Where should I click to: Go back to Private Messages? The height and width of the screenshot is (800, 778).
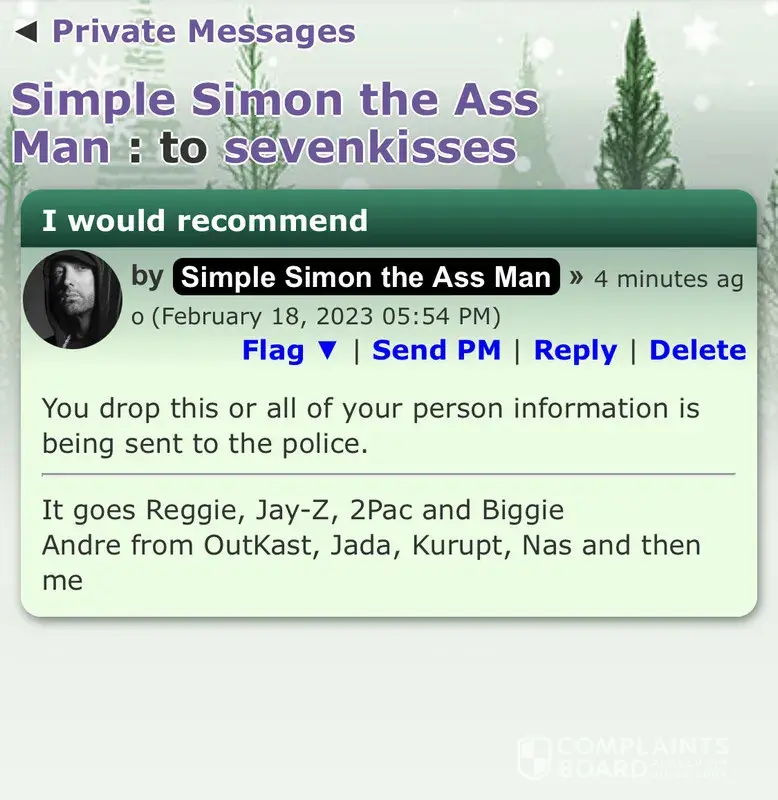186,32
